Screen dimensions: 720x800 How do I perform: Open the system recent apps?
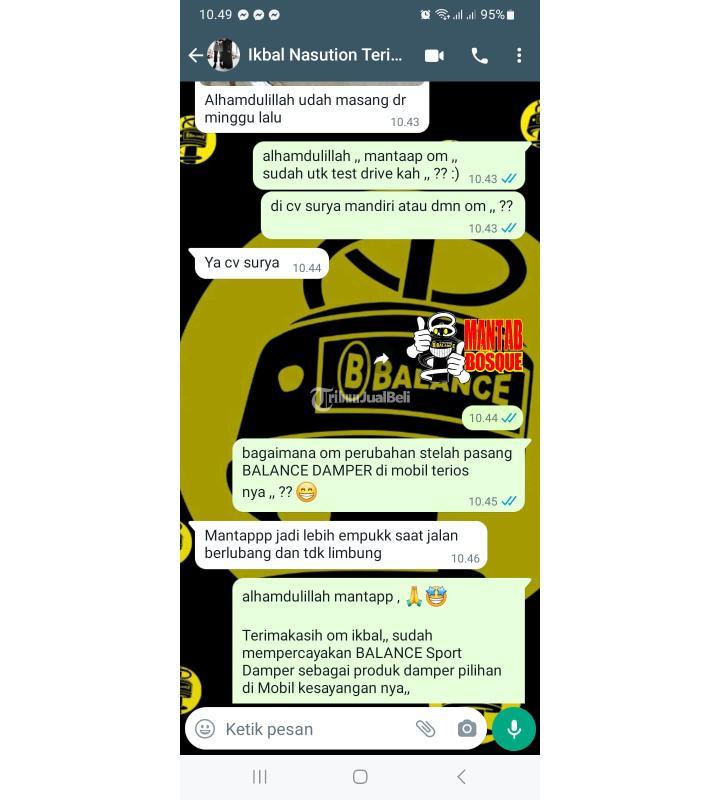point(260,777)
